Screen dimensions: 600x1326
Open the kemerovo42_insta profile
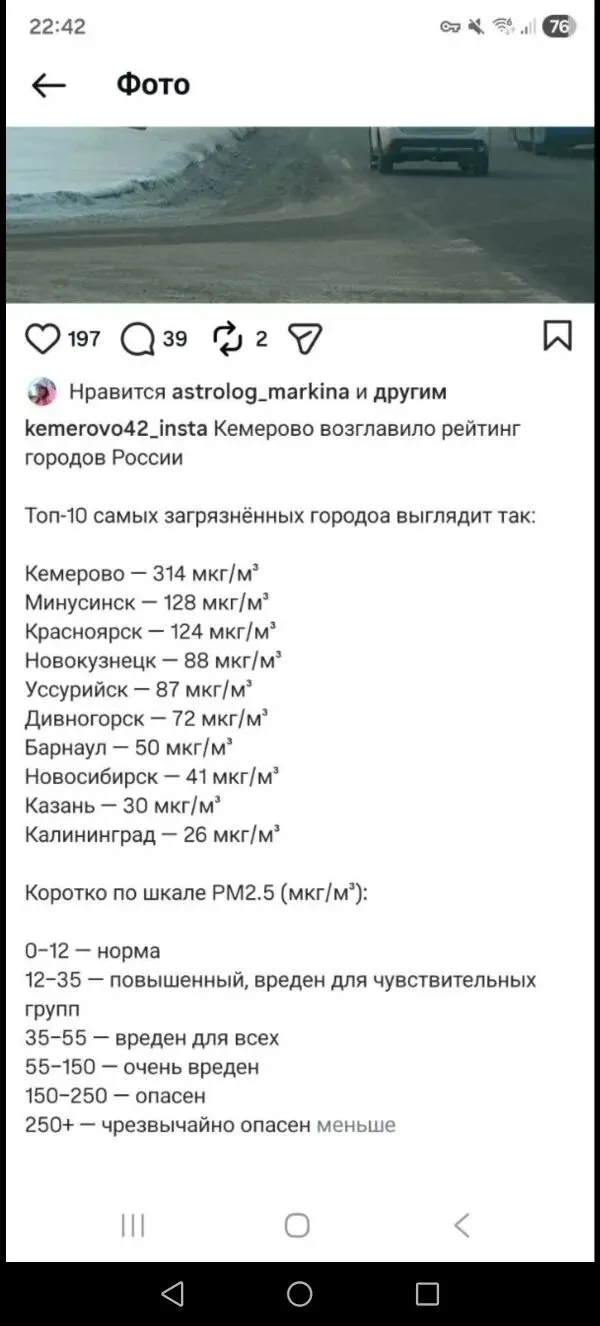[116, 429]
